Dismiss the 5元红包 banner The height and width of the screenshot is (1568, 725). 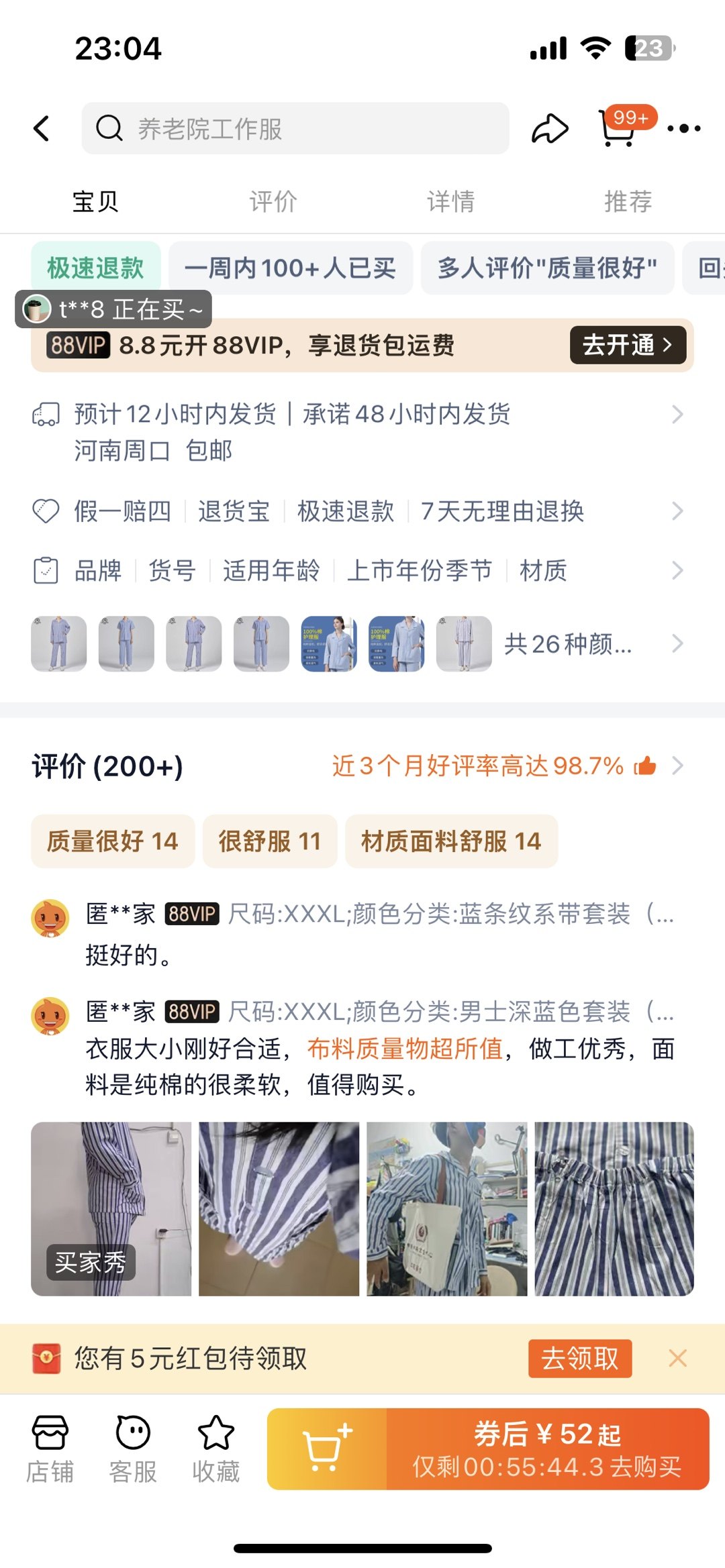pos(677,1359)
